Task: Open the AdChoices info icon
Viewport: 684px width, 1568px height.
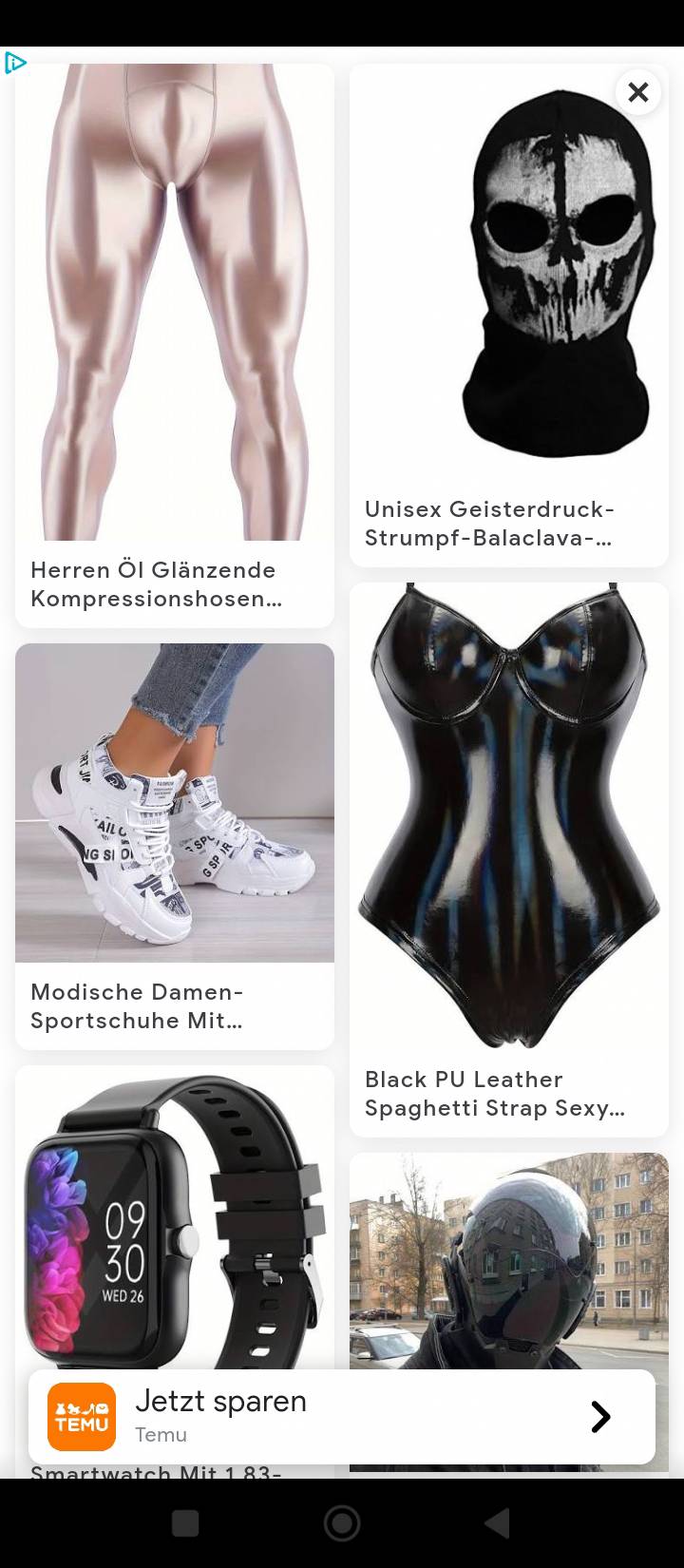Action: (15, 64)
